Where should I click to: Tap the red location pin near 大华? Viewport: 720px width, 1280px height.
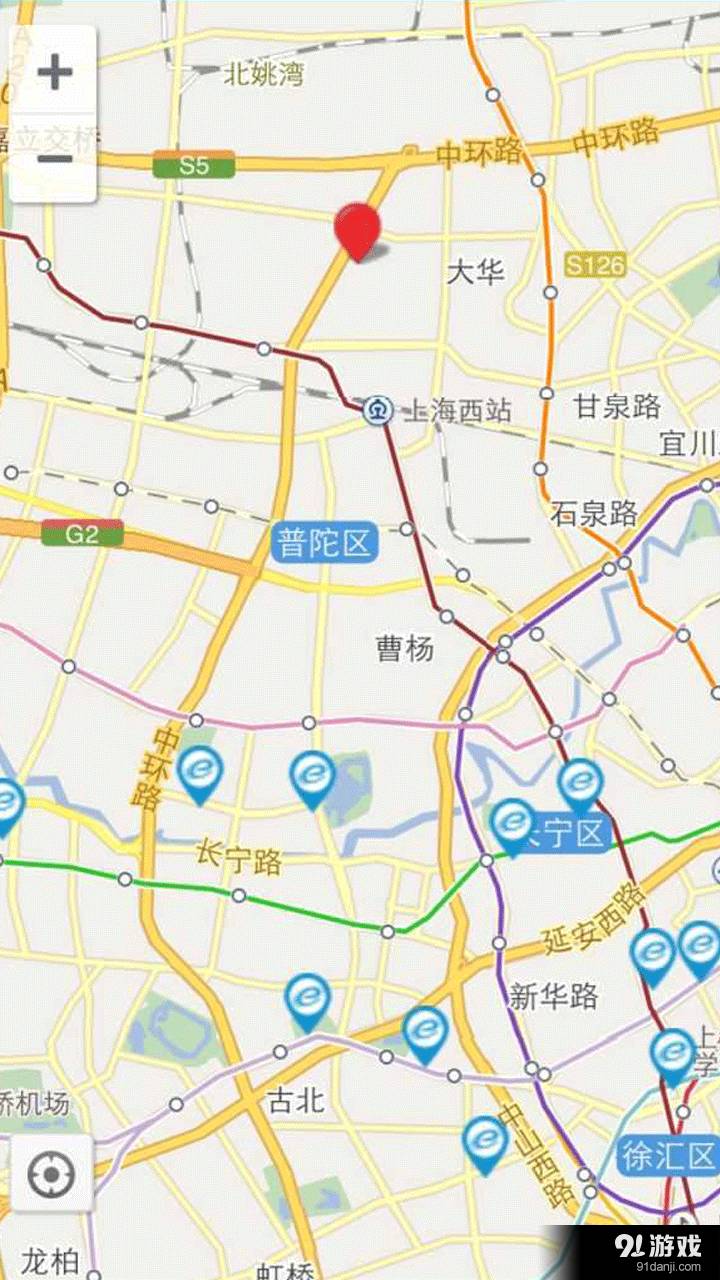(357, 231)
